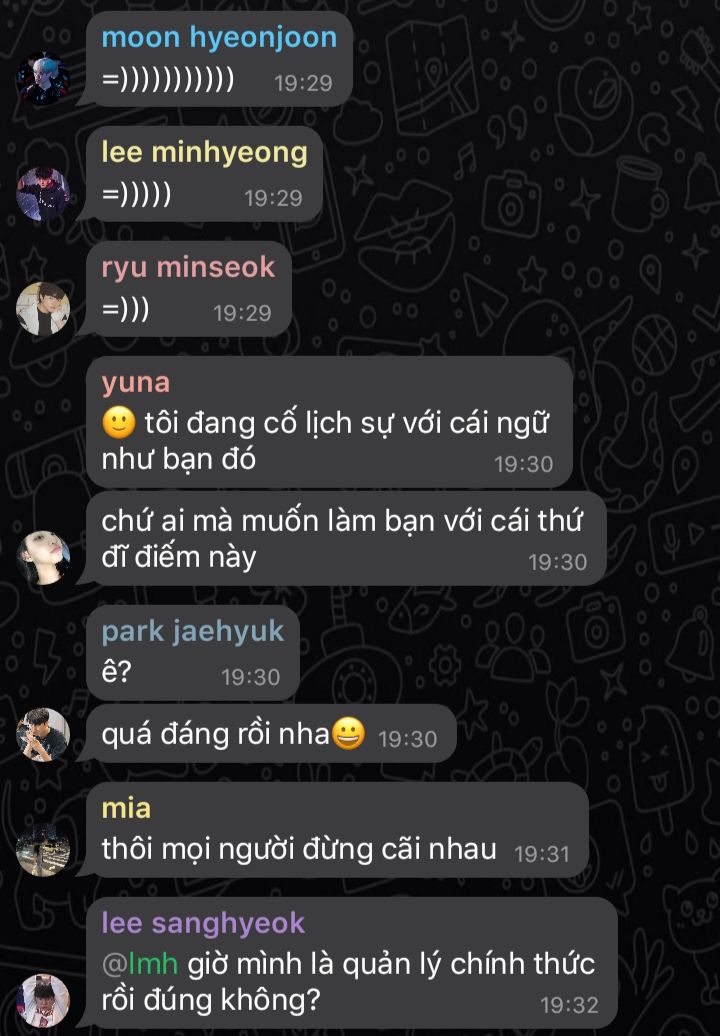The height and width of the screenshot is (1036, 720).
Task: Tap park jaehyuk's avatar
Action: (43, 735)
